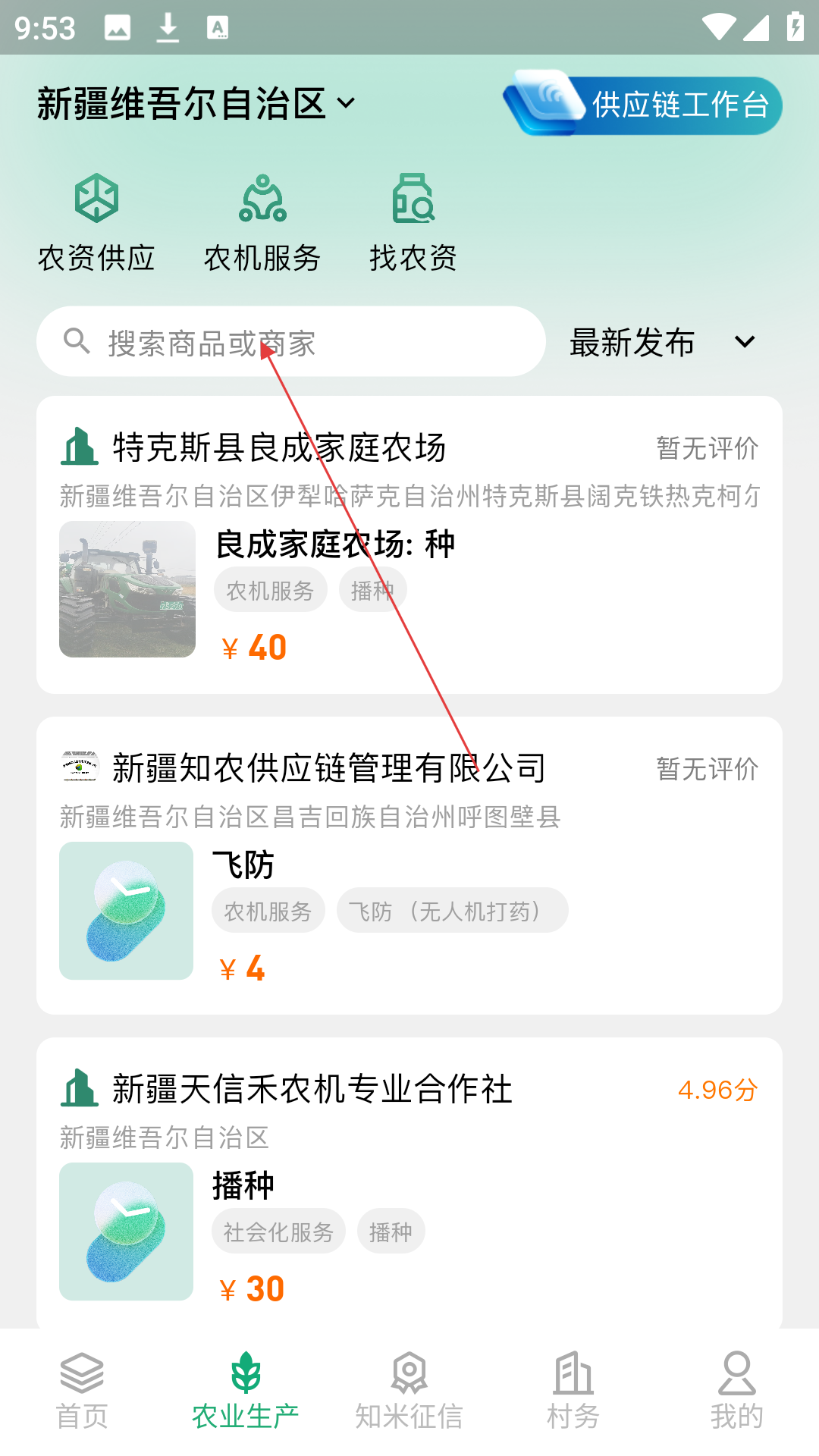Open 新疆知农供应链管理有限公司 飞防 card
The image size is (819, 1456).
(x=409, y=865)
